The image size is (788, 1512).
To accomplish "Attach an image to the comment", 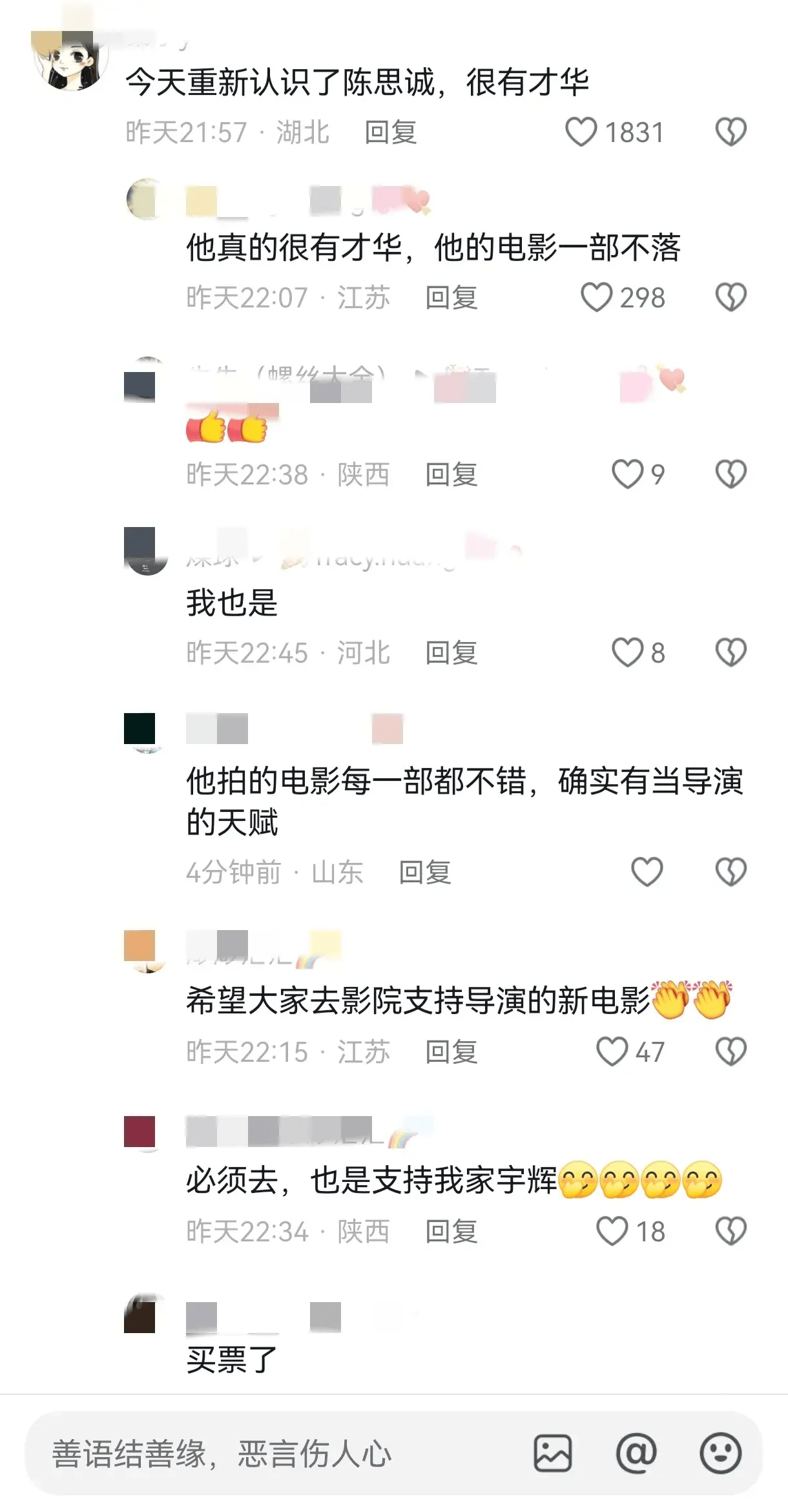I will [x=552, y=1454].
